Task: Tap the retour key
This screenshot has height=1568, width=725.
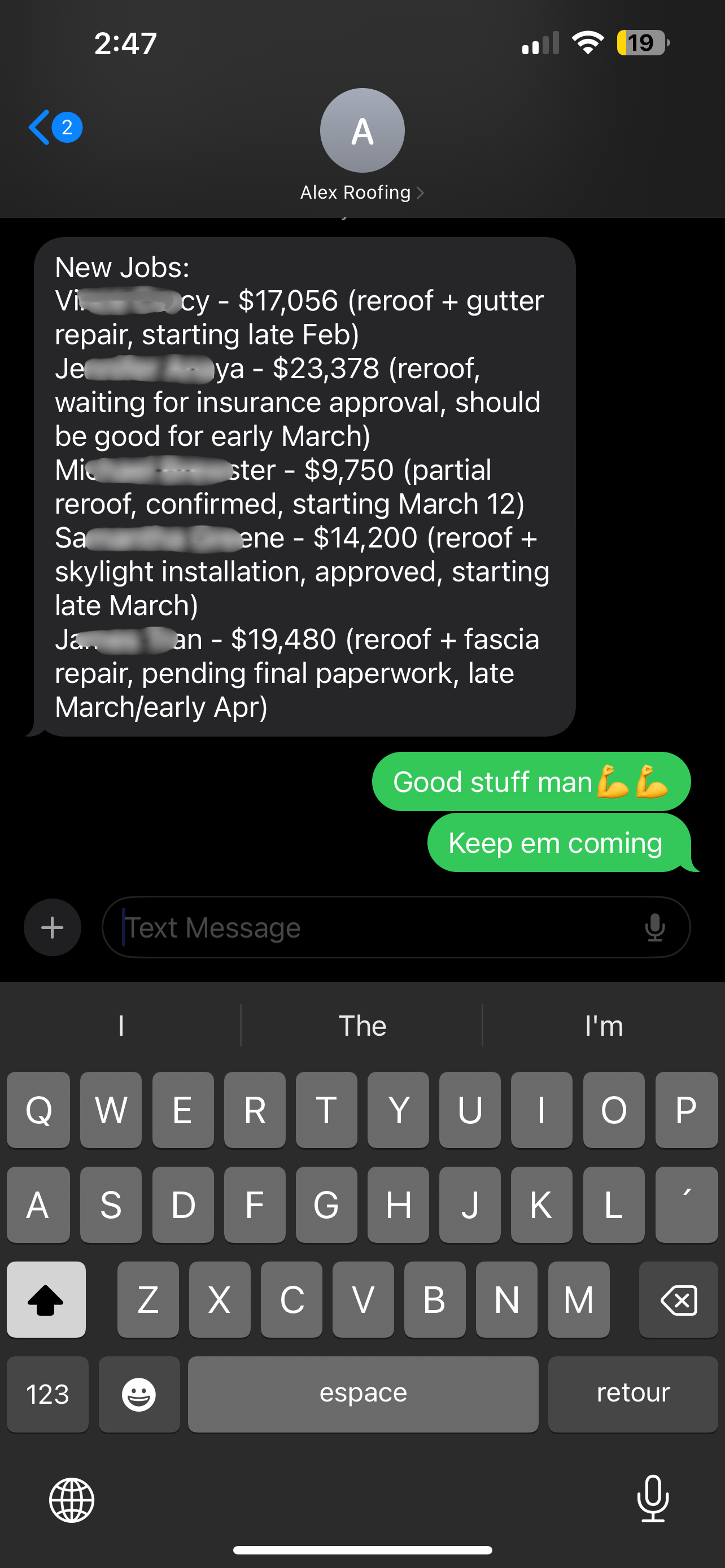Action: pos(632,1394)
